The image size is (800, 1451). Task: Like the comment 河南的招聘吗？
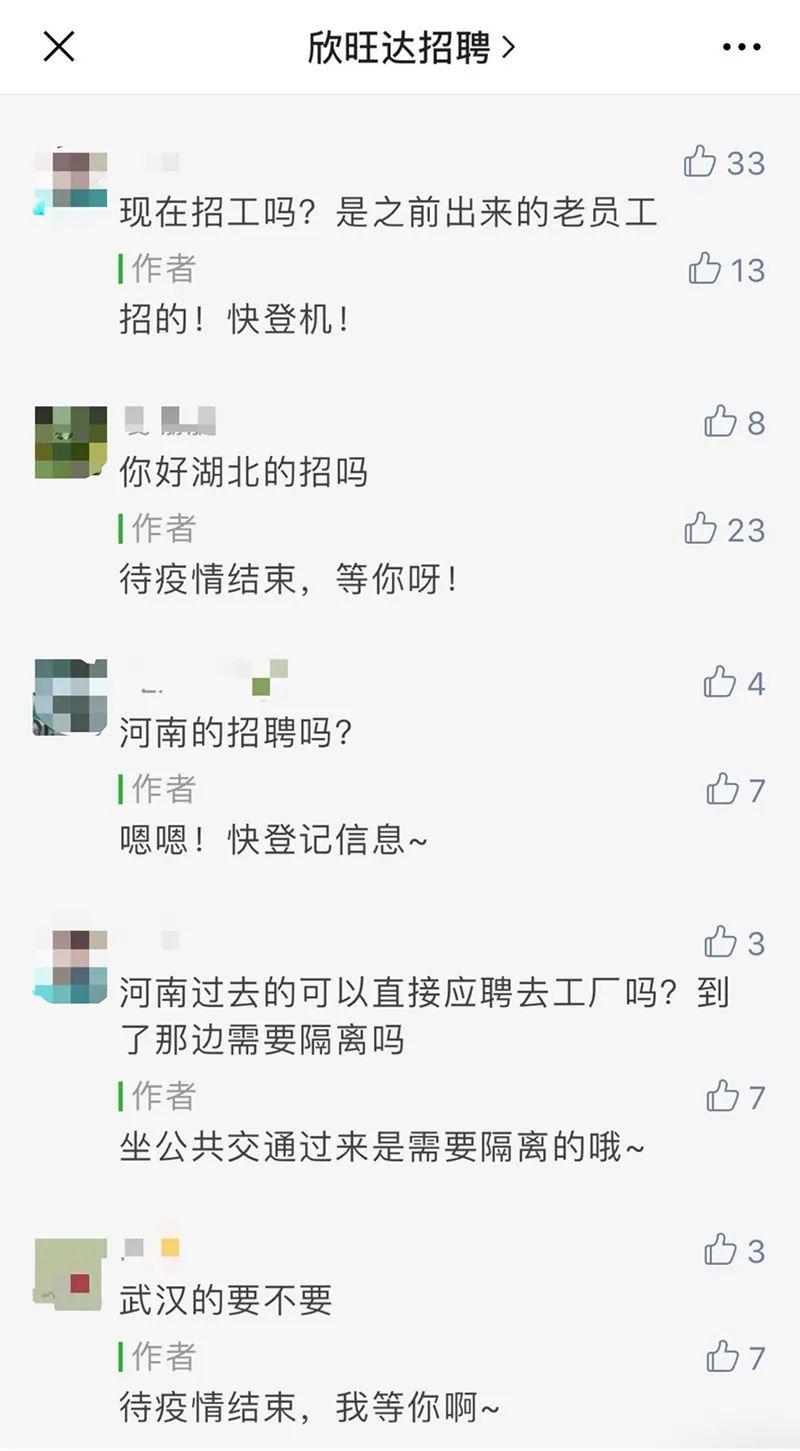coord(720,682)
